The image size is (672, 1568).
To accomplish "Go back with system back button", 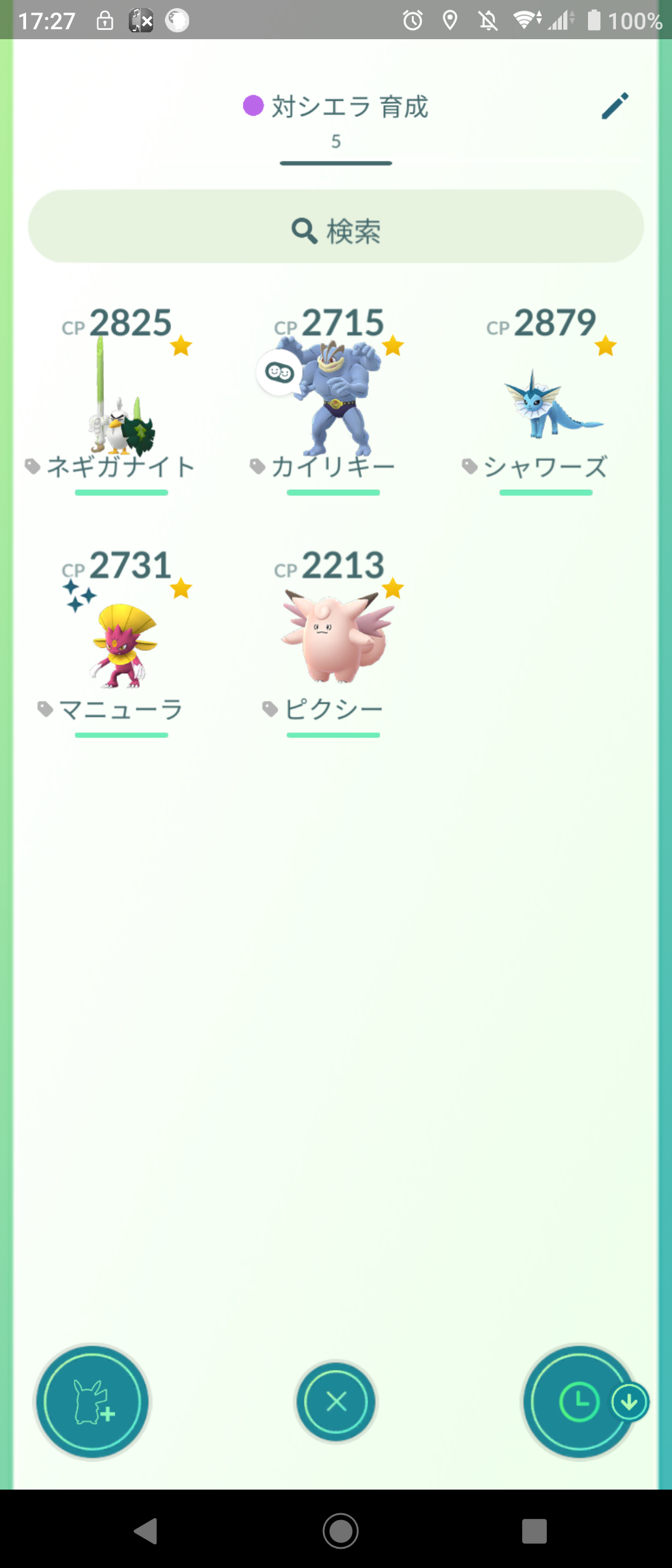I will point(146,1530).
